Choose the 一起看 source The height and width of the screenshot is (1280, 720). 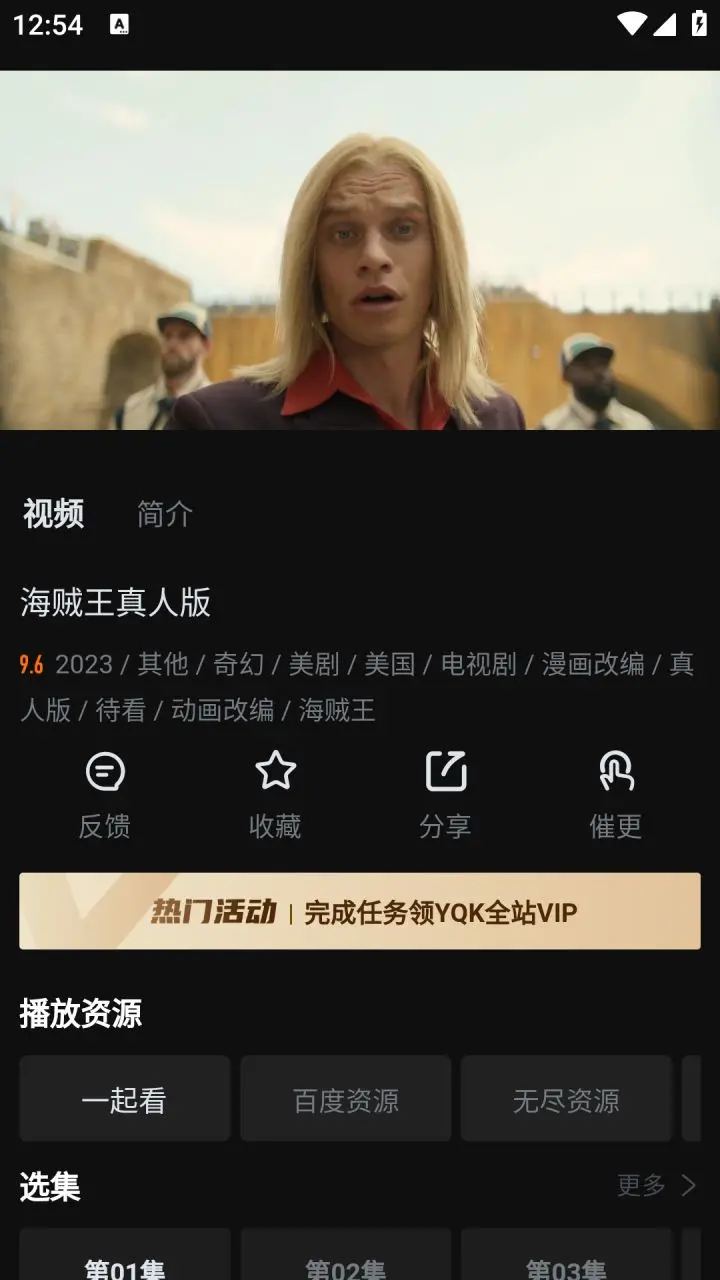coord(125,1099)
